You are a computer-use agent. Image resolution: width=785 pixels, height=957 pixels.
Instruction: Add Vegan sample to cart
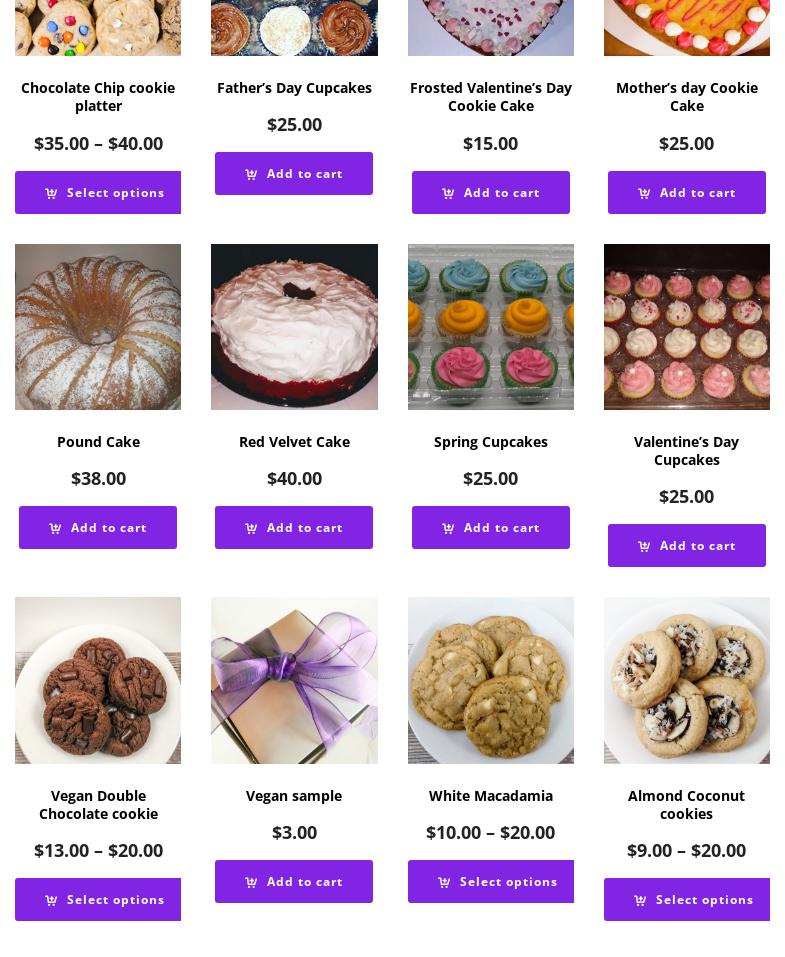(294, 882)
